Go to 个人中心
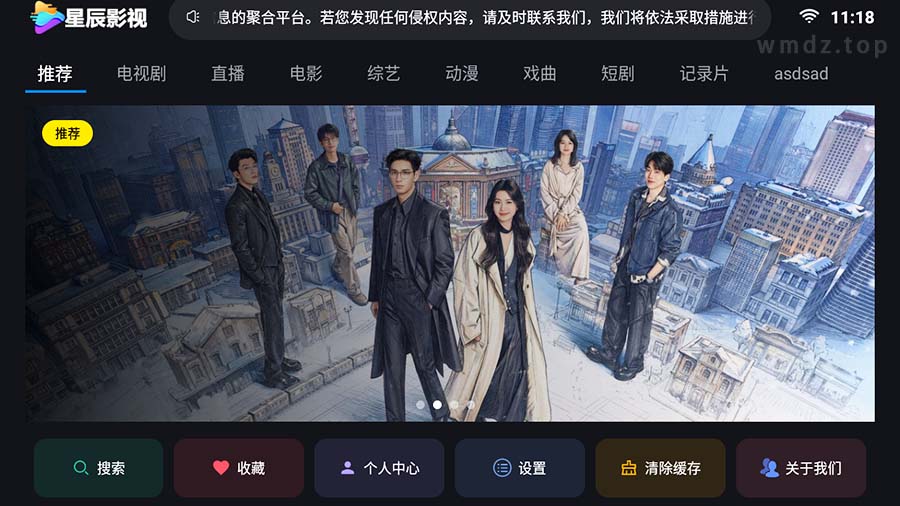This screenshot has height=506, width=900. pos(379,468)
